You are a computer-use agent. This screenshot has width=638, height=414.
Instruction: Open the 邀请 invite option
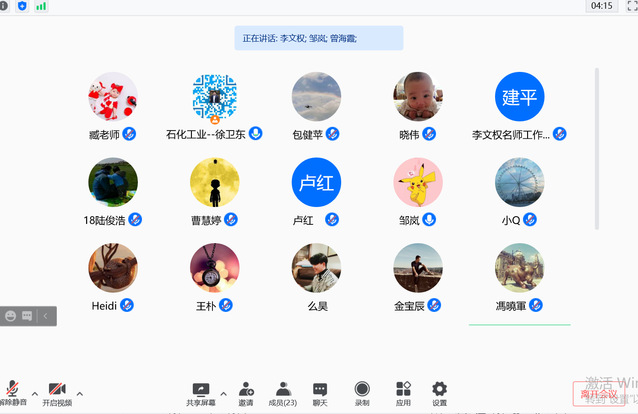tap(245, 392)
